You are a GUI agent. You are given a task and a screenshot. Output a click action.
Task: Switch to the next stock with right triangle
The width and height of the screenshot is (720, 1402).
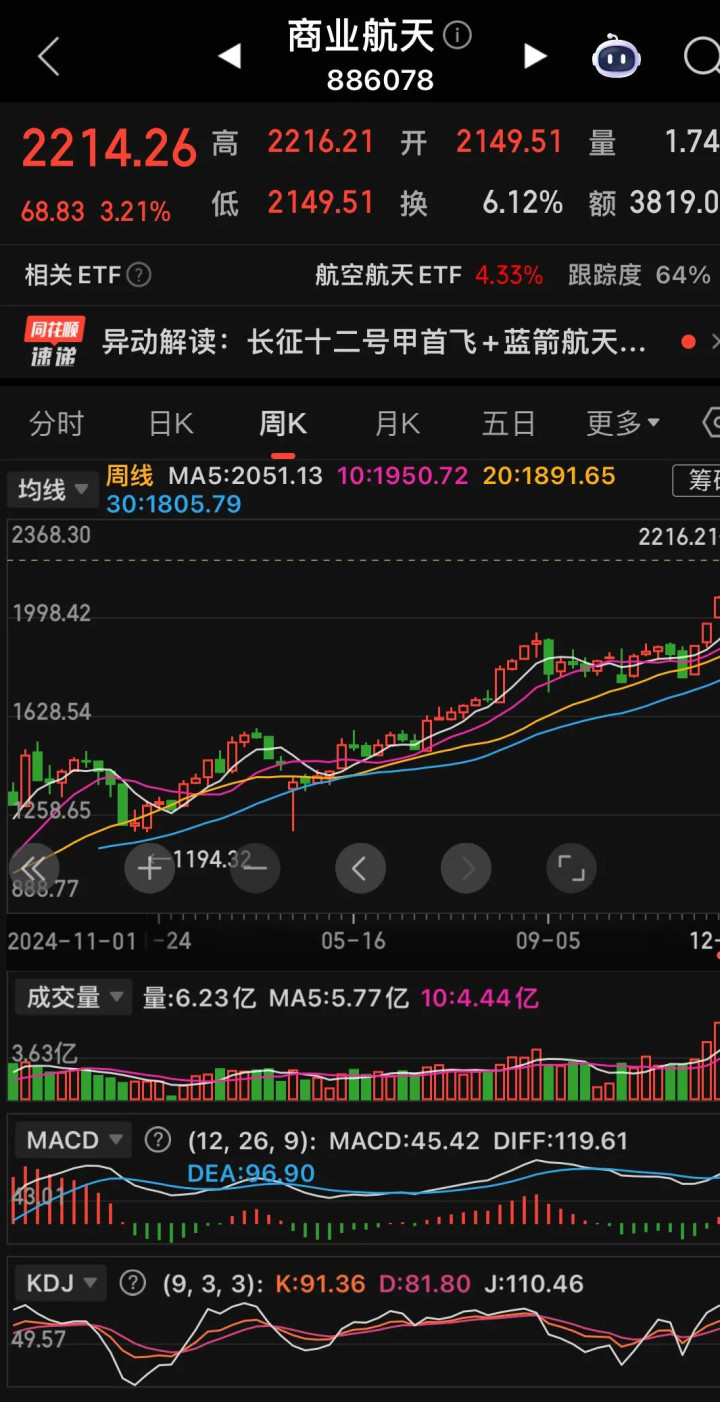[535, 57]
